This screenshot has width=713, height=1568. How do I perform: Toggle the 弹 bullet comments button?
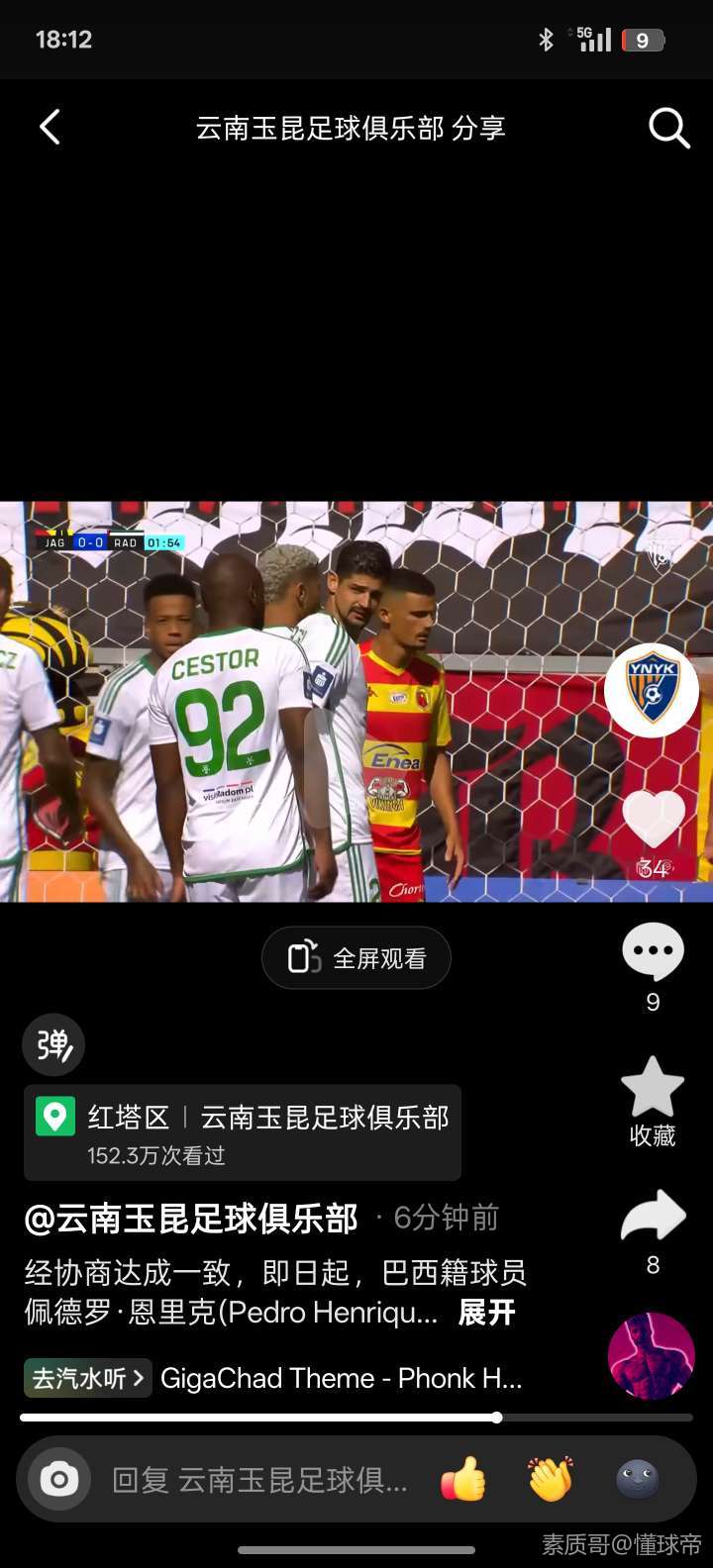53,1045
